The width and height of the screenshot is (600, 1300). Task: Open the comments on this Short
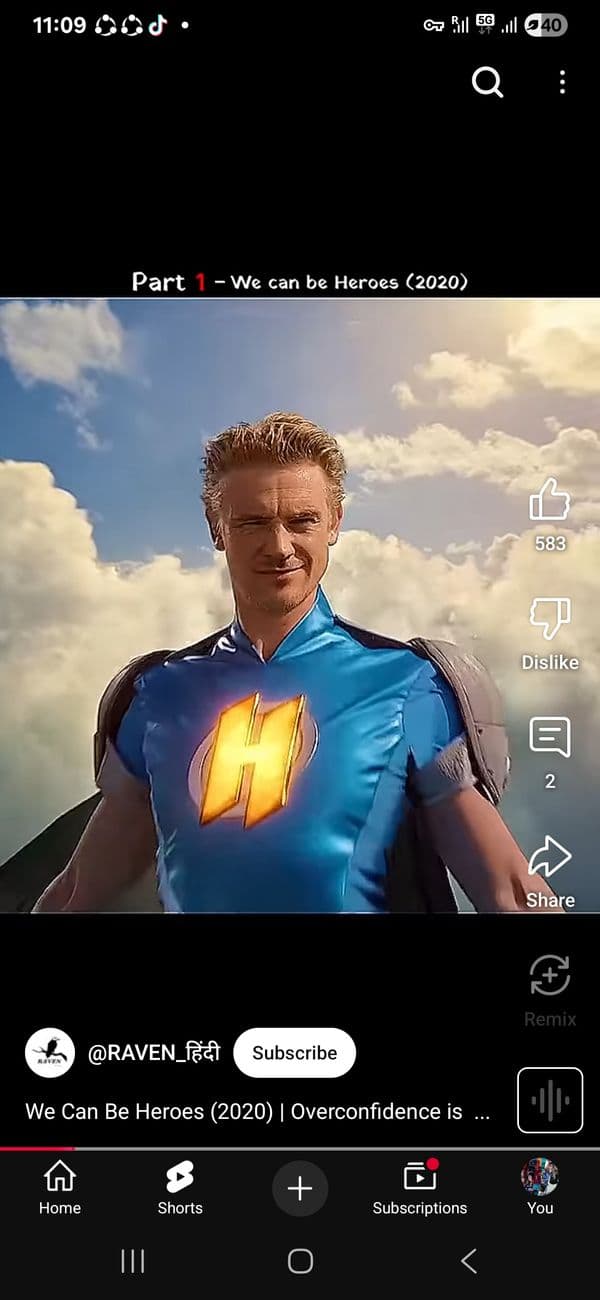[x=549, y=740]
